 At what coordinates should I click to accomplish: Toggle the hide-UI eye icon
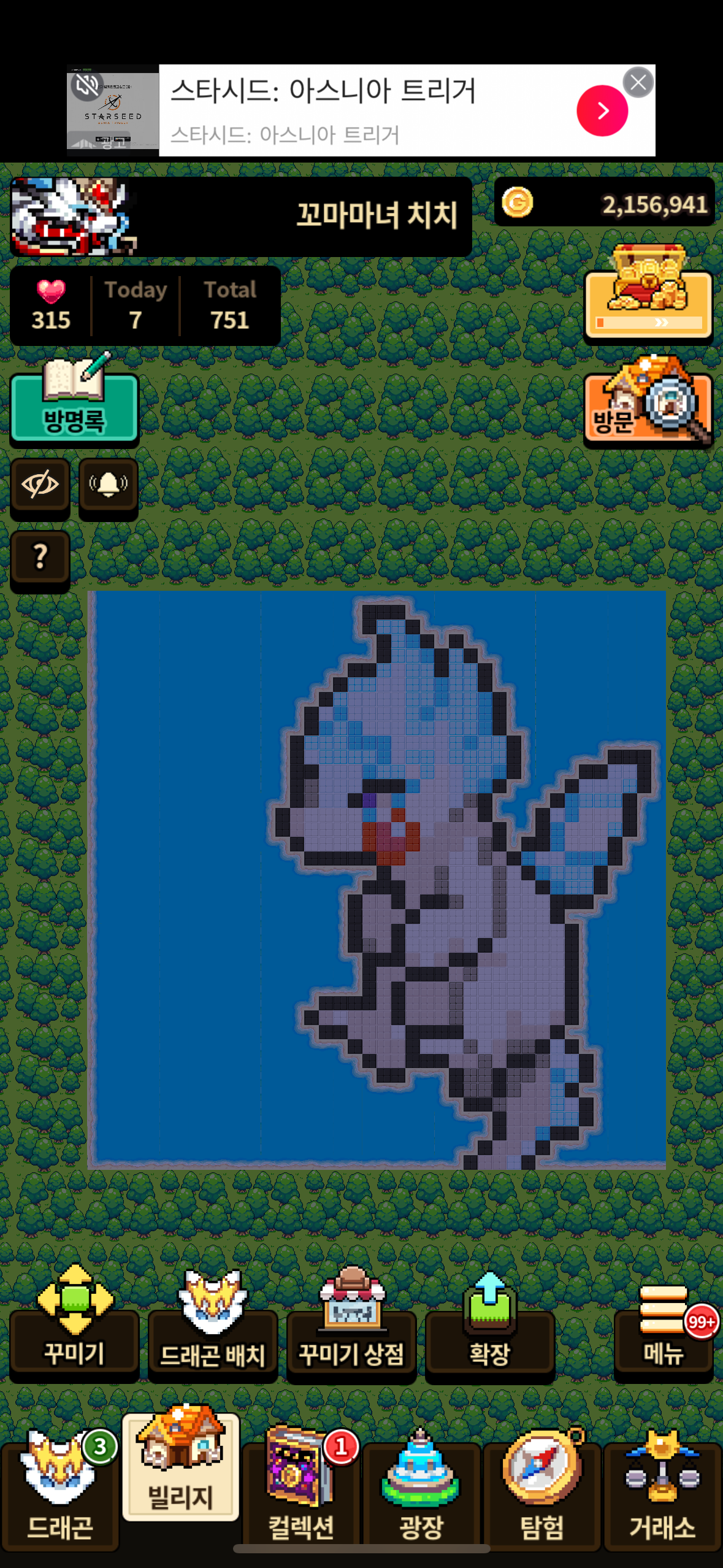point(40,485)
